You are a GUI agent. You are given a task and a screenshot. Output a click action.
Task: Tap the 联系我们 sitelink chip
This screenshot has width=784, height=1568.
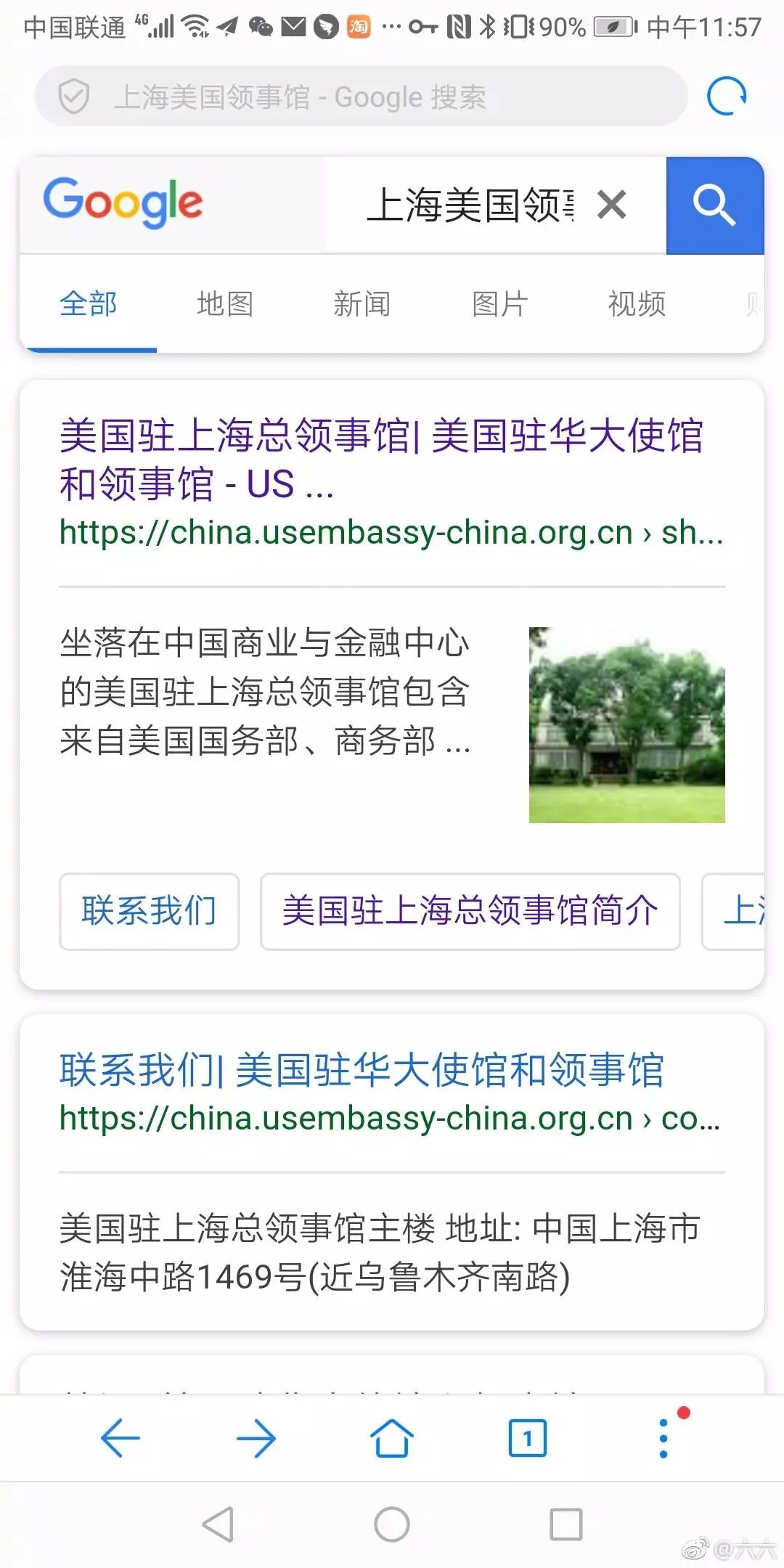[x=149, y=911]
